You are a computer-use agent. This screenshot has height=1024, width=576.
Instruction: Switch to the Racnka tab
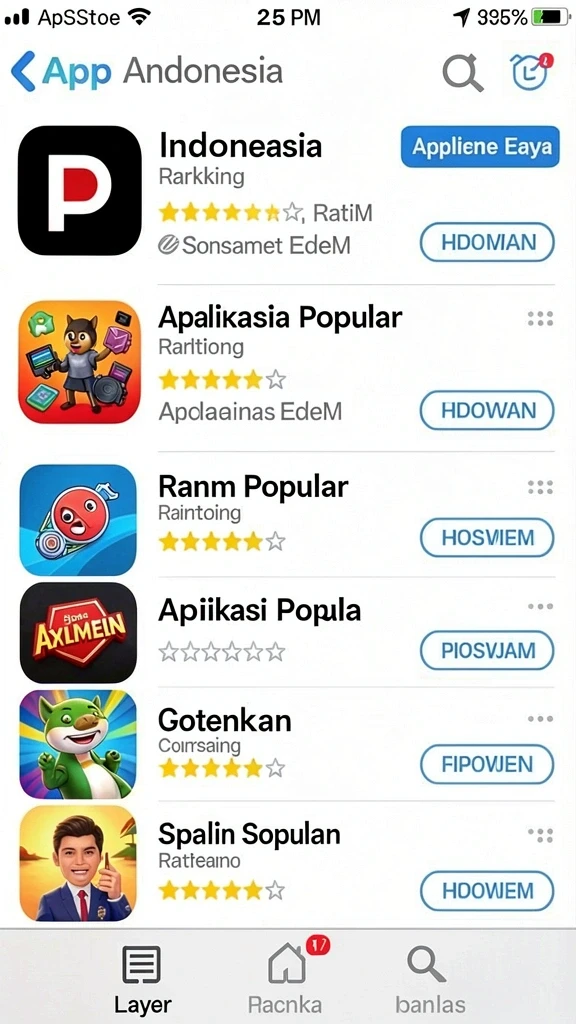[287, 977]
